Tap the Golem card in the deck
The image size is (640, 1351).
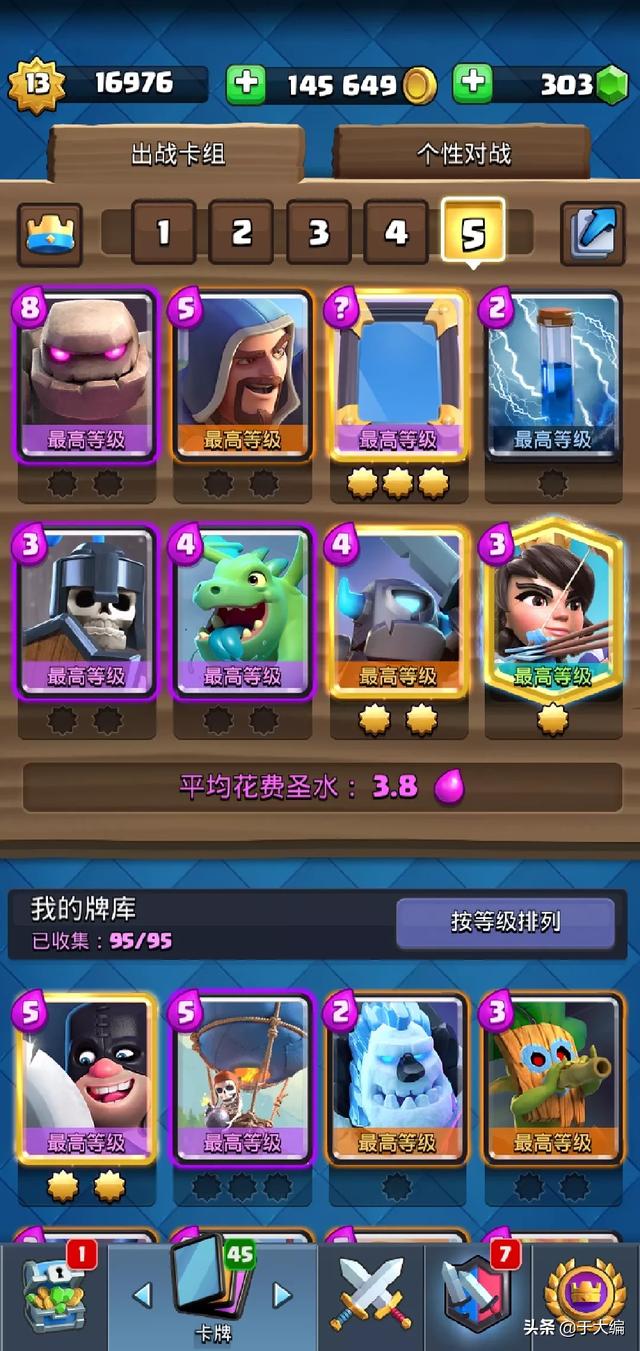click(x=85, y=375)
